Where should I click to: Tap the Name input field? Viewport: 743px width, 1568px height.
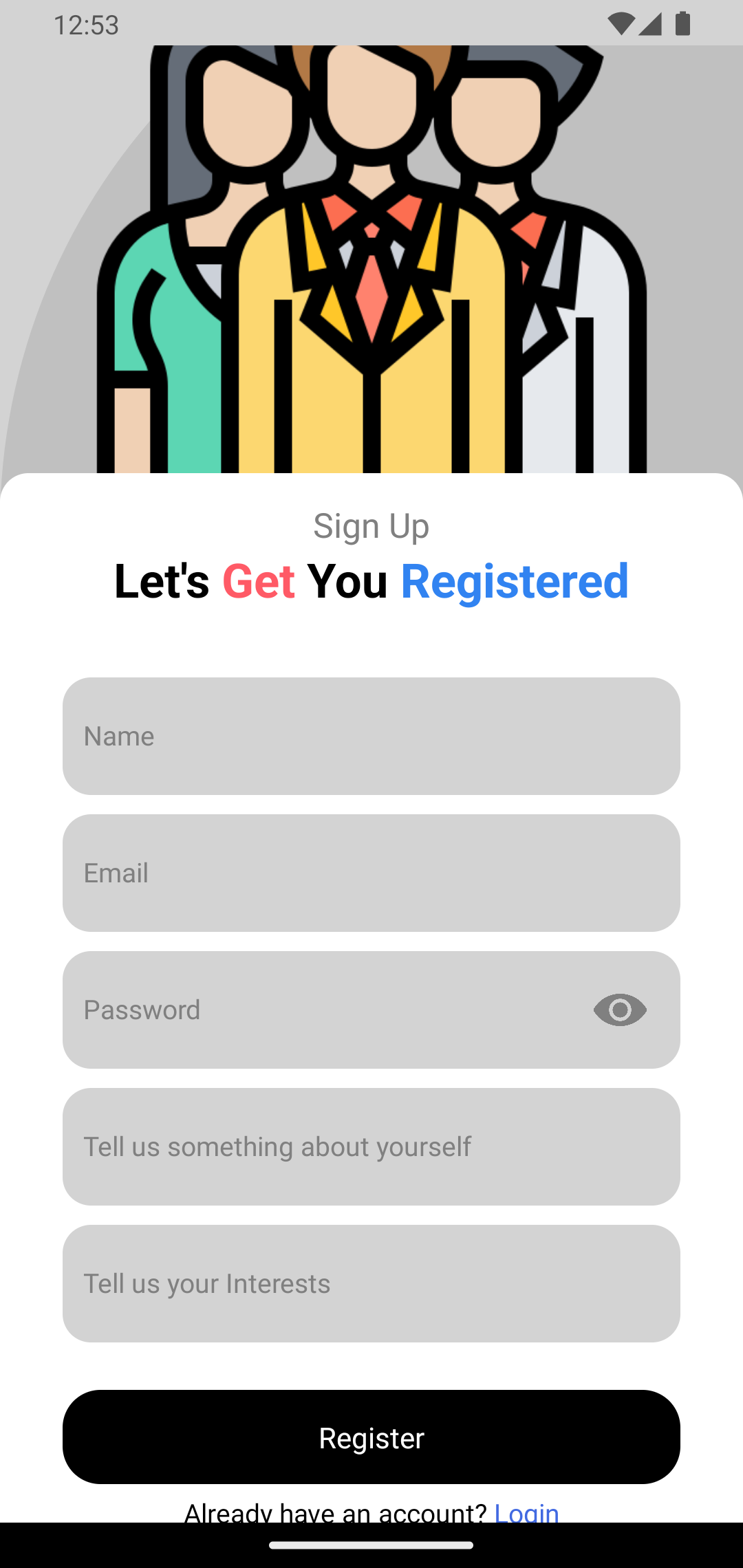coord(371,736)
